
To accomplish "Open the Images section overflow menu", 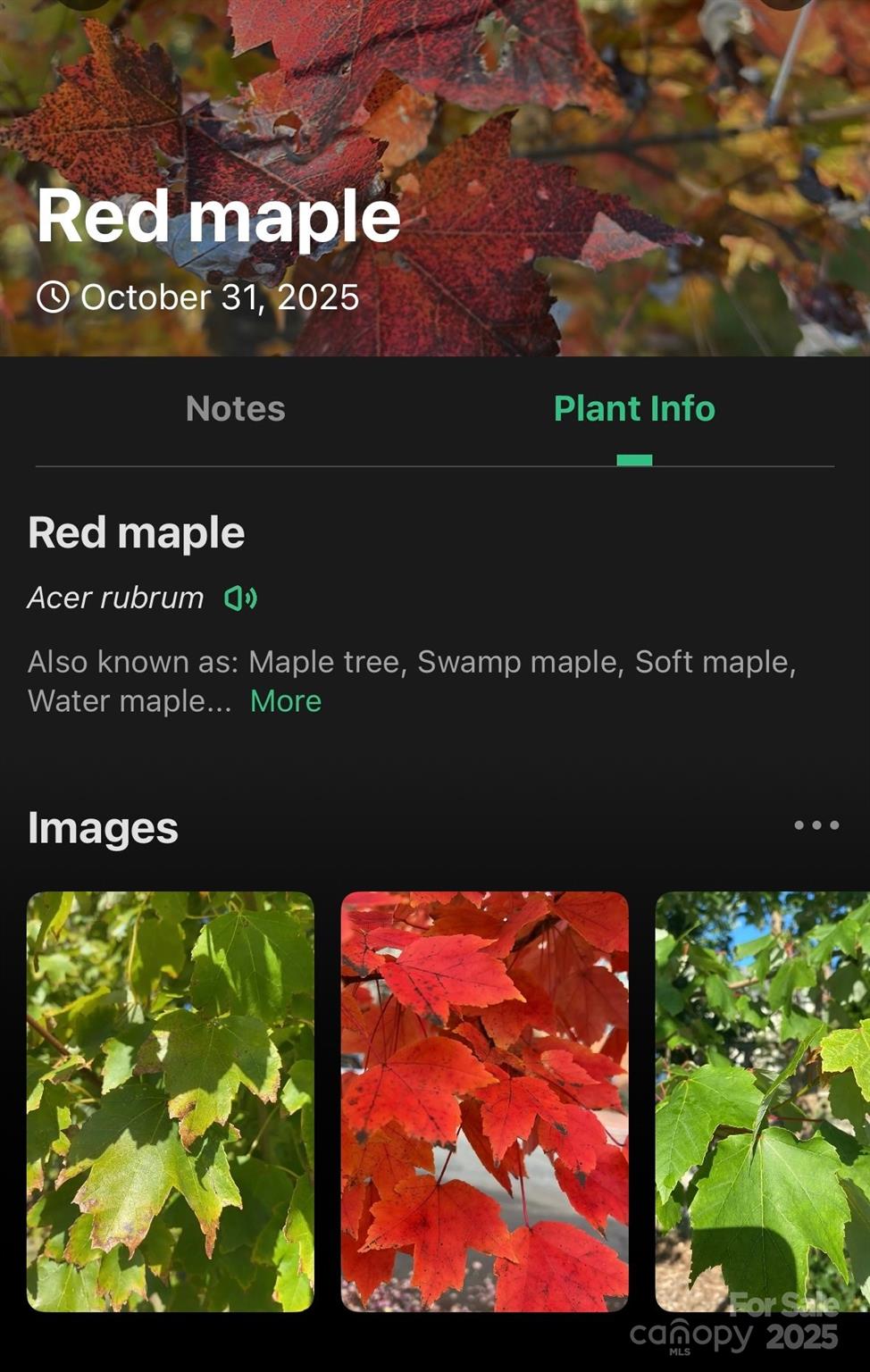I will click(x=816, y=825).
